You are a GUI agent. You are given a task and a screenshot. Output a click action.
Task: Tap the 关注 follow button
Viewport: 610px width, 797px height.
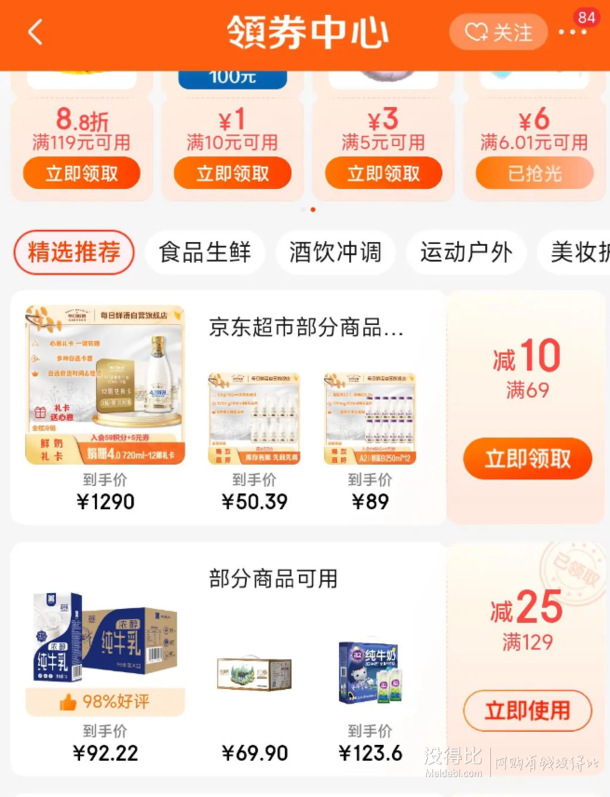[x=498, y=32]
